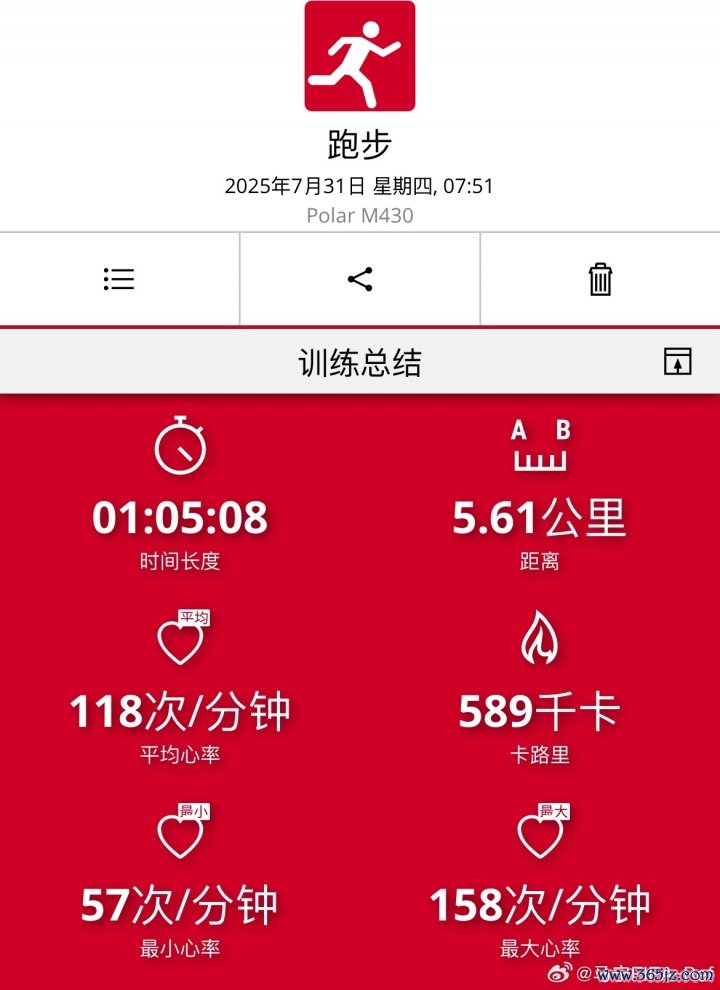
Task: Open the training details list icon
Action: click(119, 279)
